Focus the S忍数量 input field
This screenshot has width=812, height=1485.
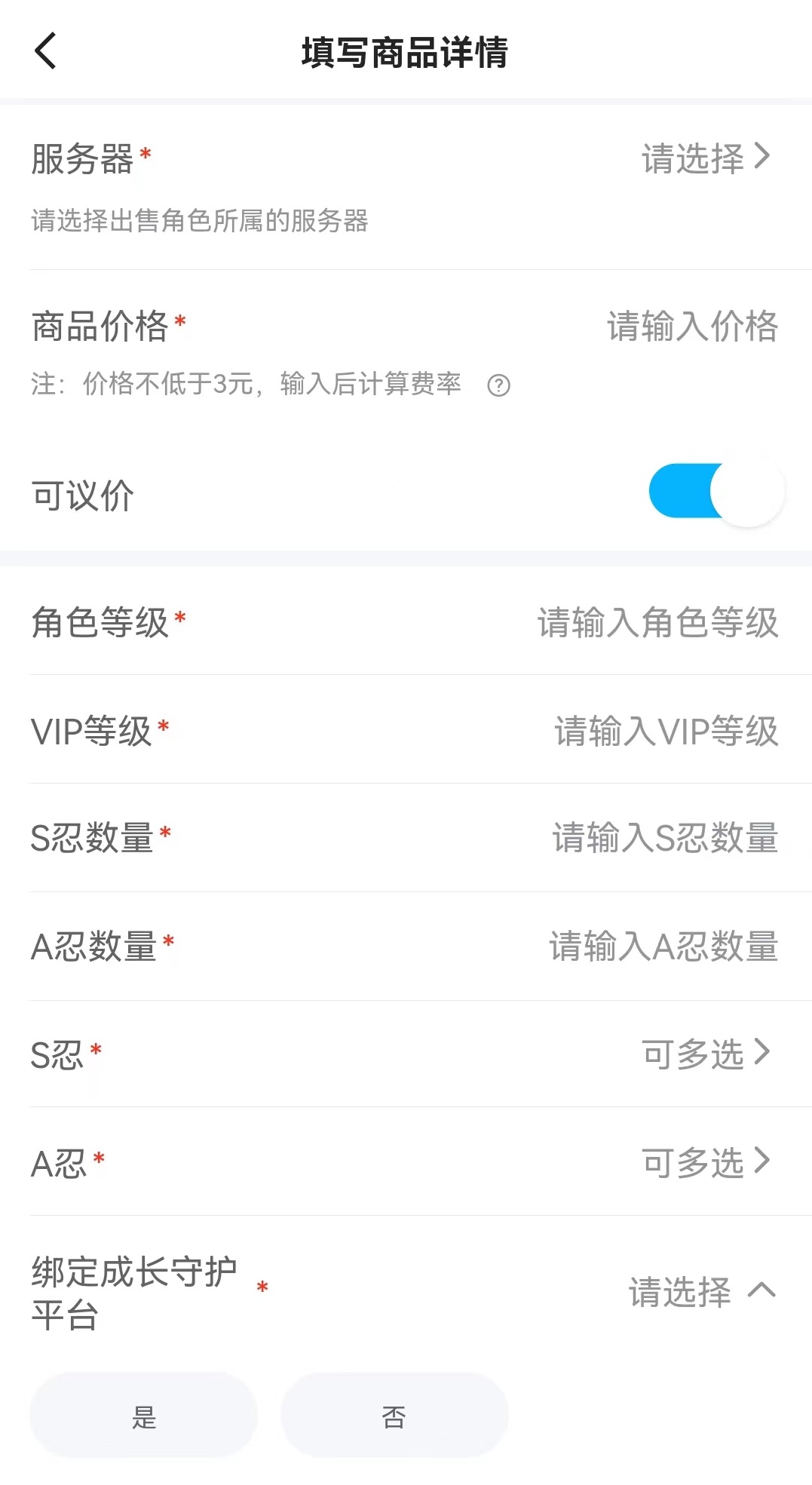point(664,839)
